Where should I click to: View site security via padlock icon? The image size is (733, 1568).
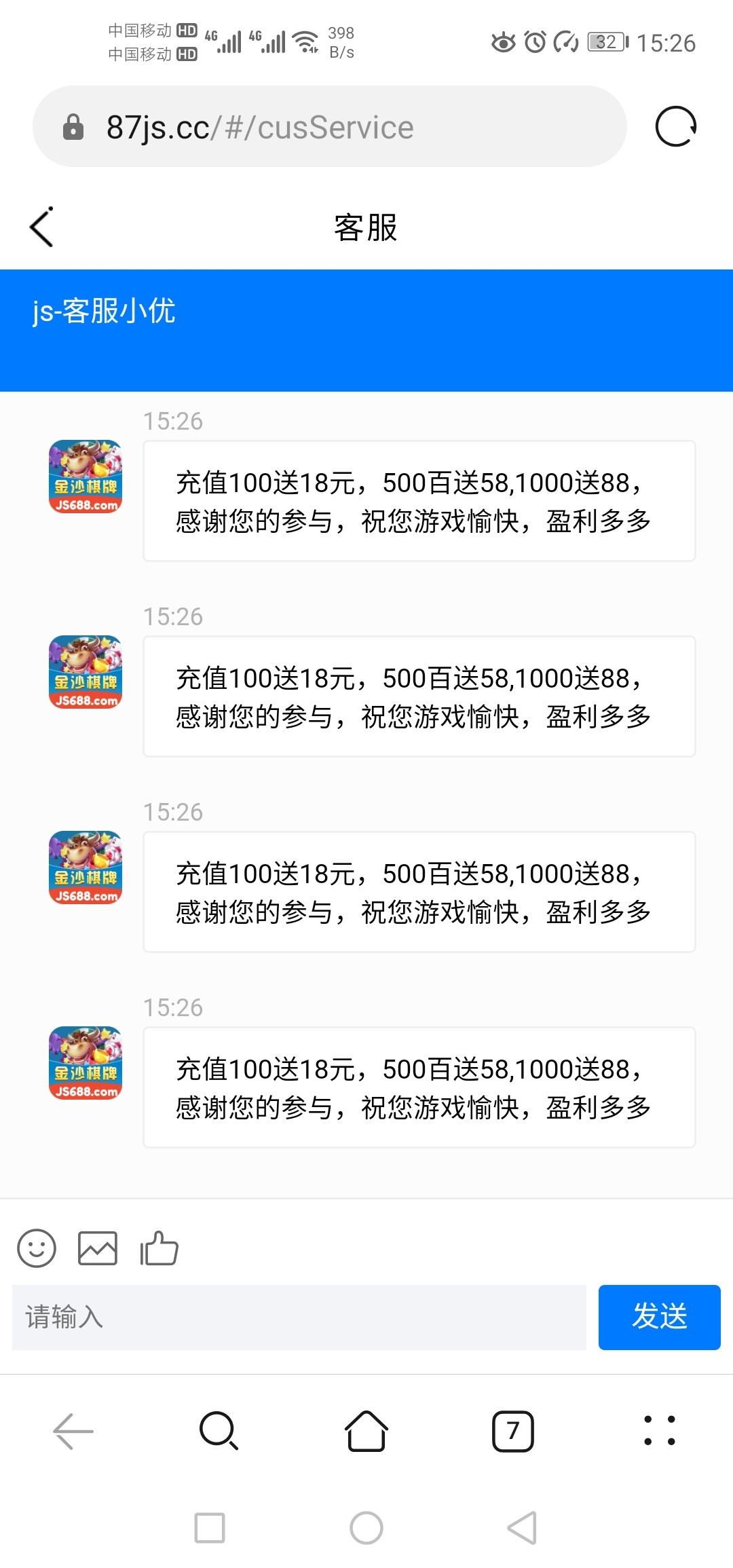(73, 126)
